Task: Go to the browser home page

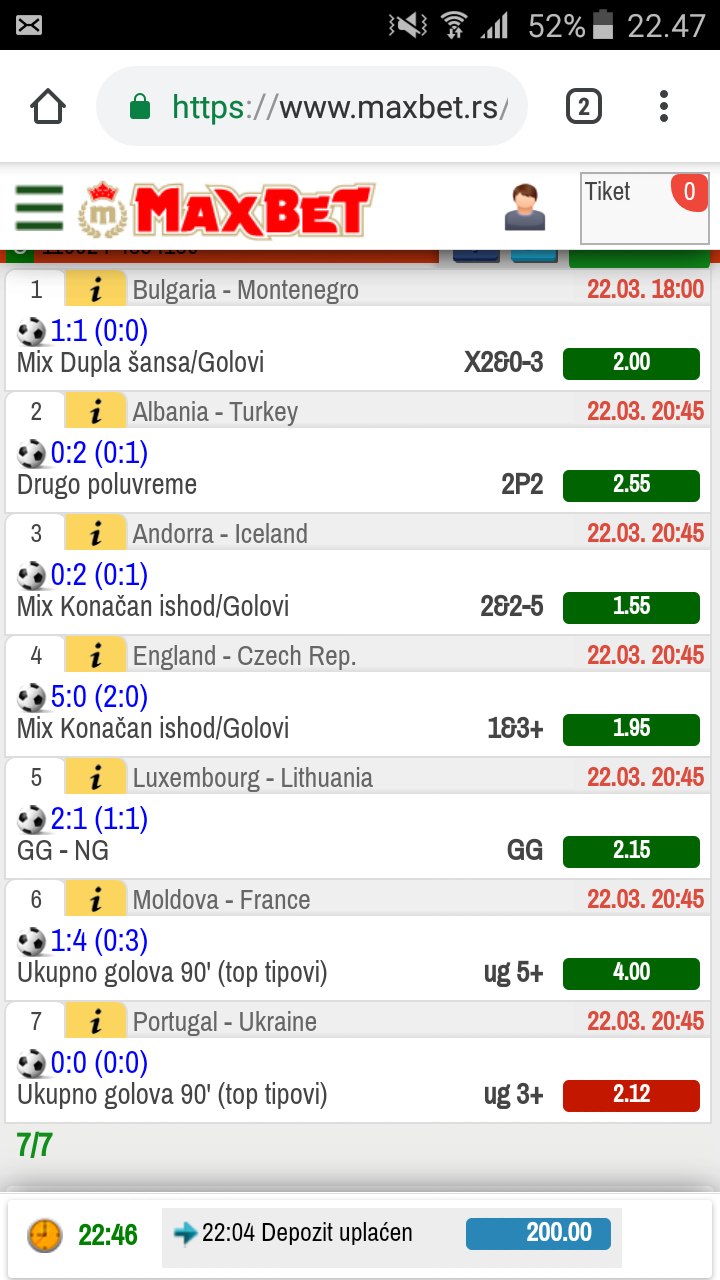Action: 49,106
